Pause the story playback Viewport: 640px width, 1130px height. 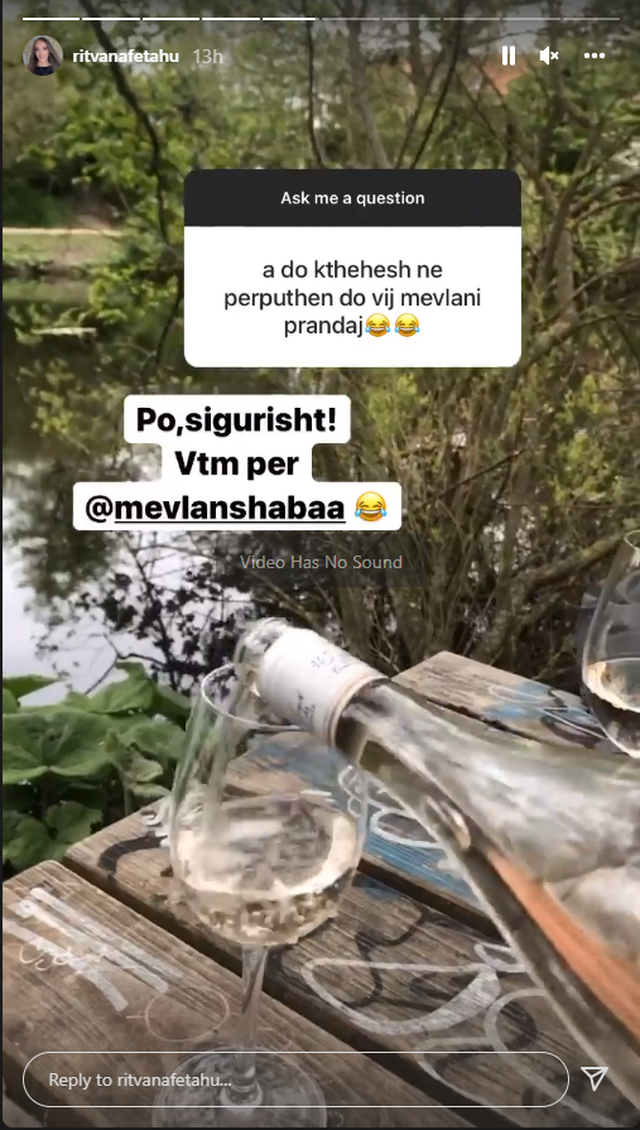click(x=508, y=56)
